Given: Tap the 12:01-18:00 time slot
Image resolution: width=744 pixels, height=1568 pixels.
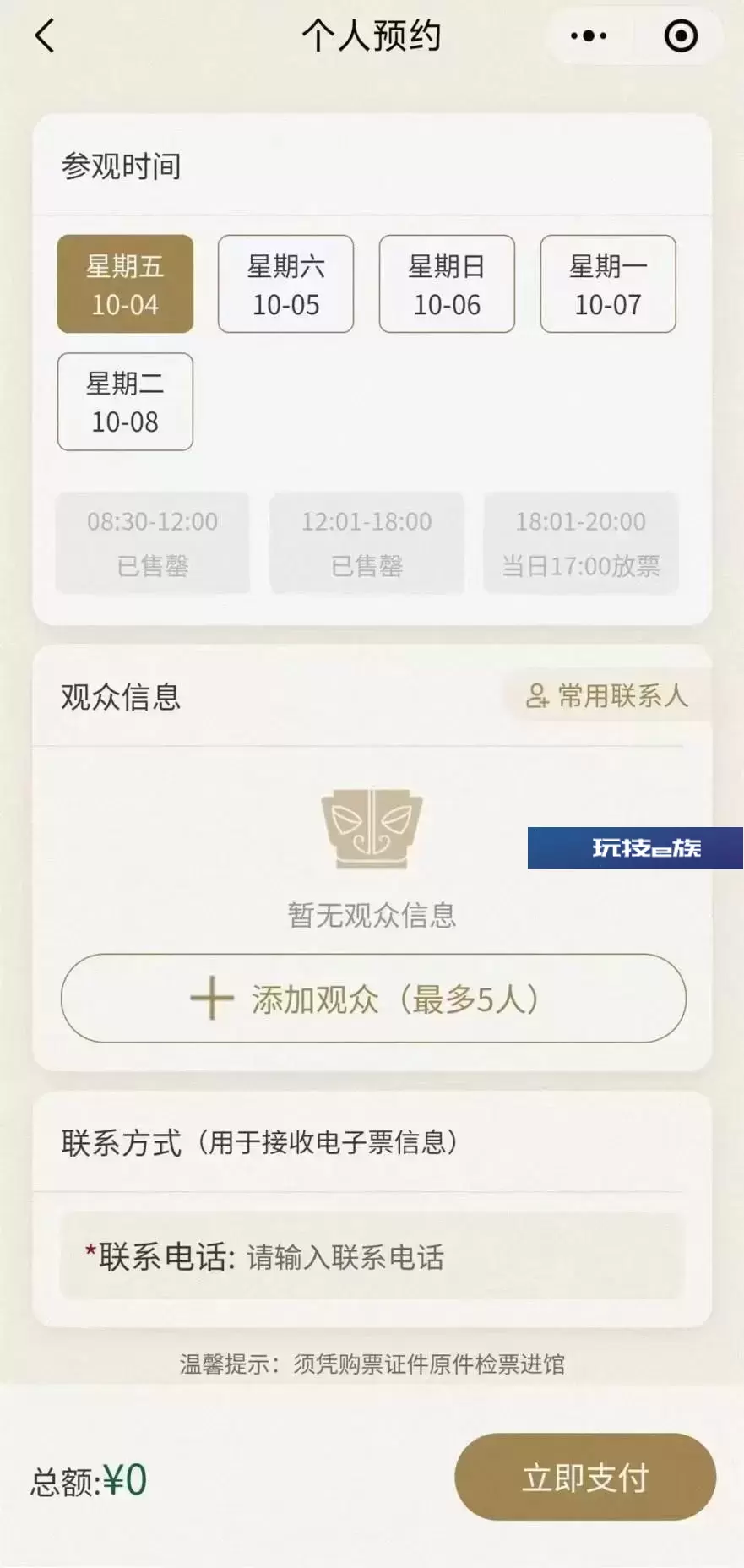Looking at the screenshot, I should 367,542.
